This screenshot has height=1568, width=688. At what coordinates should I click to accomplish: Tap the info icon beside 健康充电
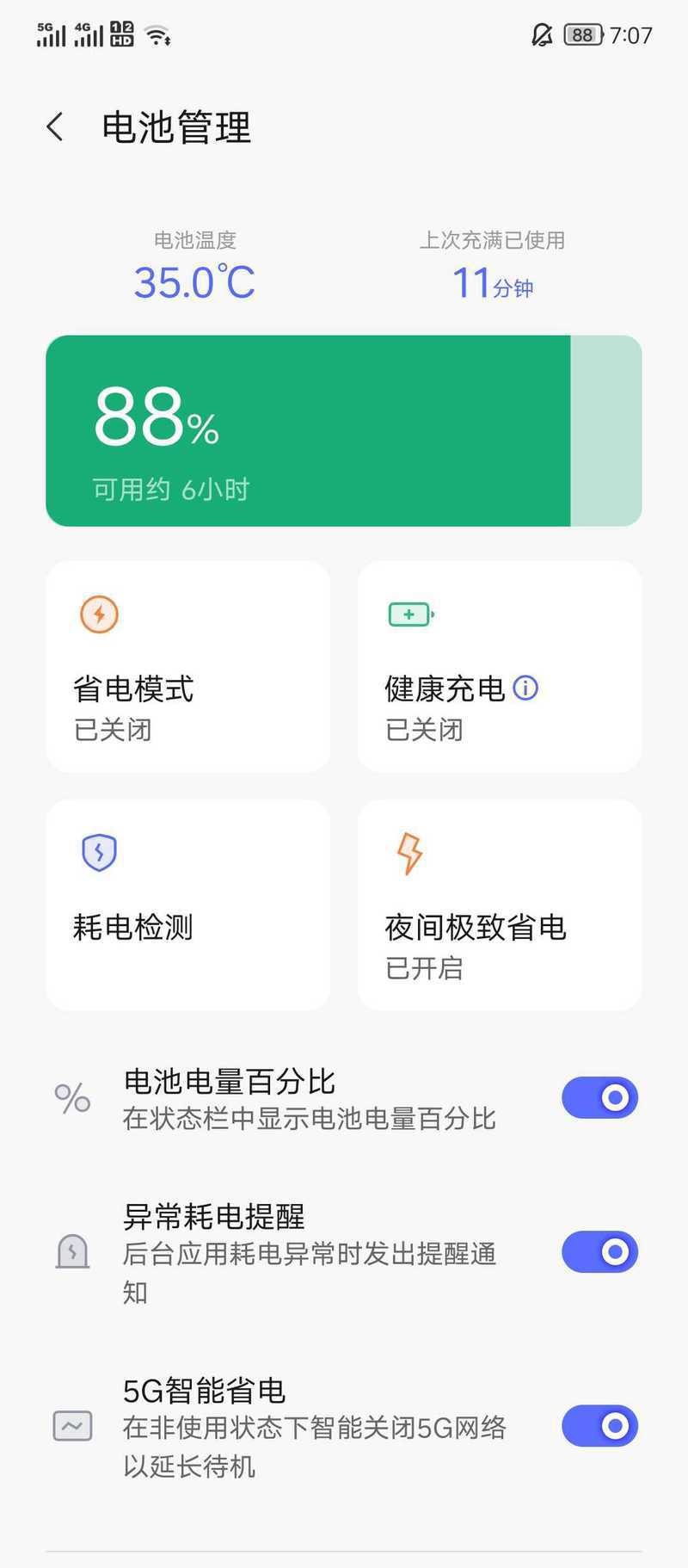[525, 688]
